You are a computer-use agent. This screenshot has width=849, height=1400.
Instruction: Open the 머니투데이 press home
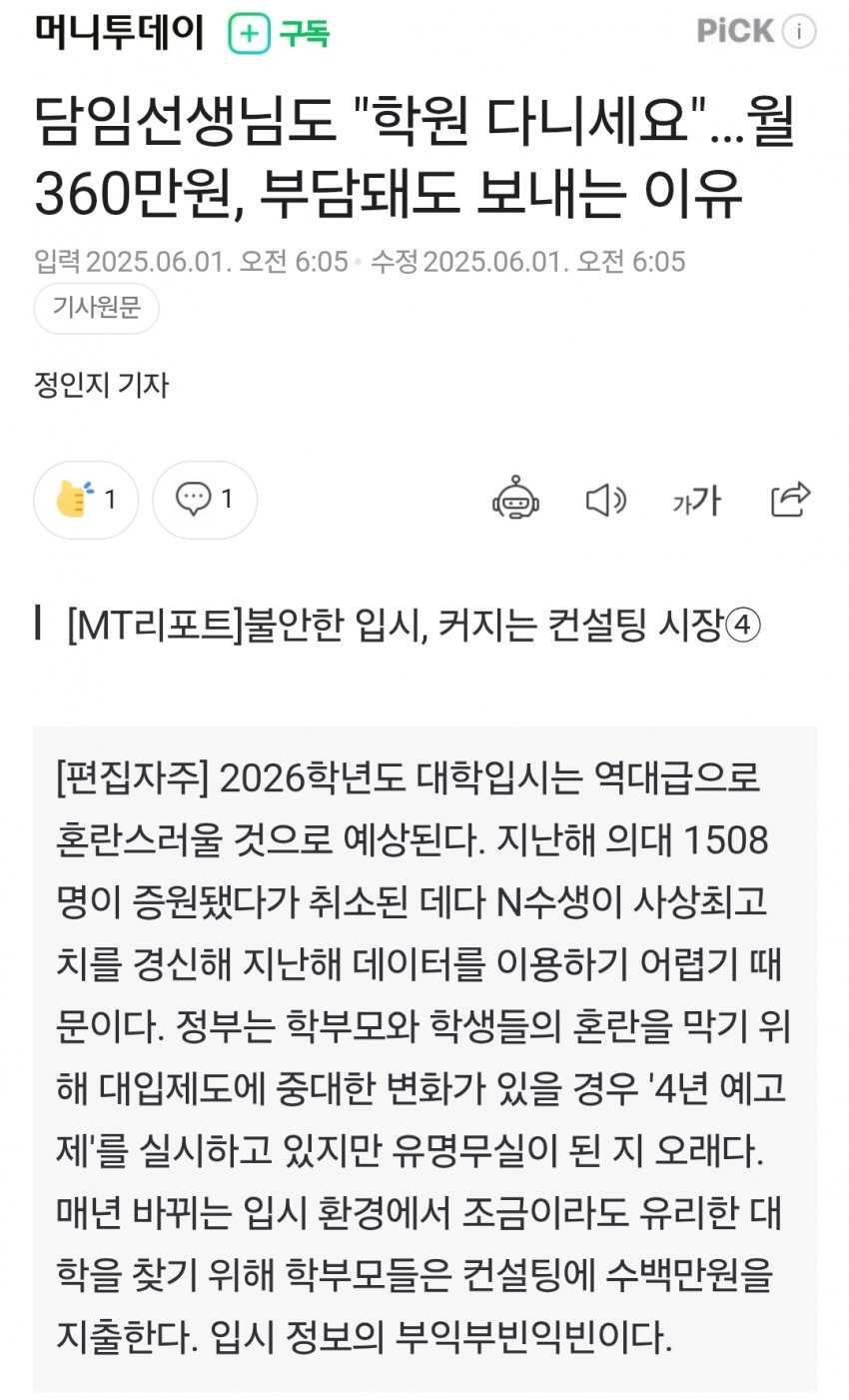coord(119,33)
